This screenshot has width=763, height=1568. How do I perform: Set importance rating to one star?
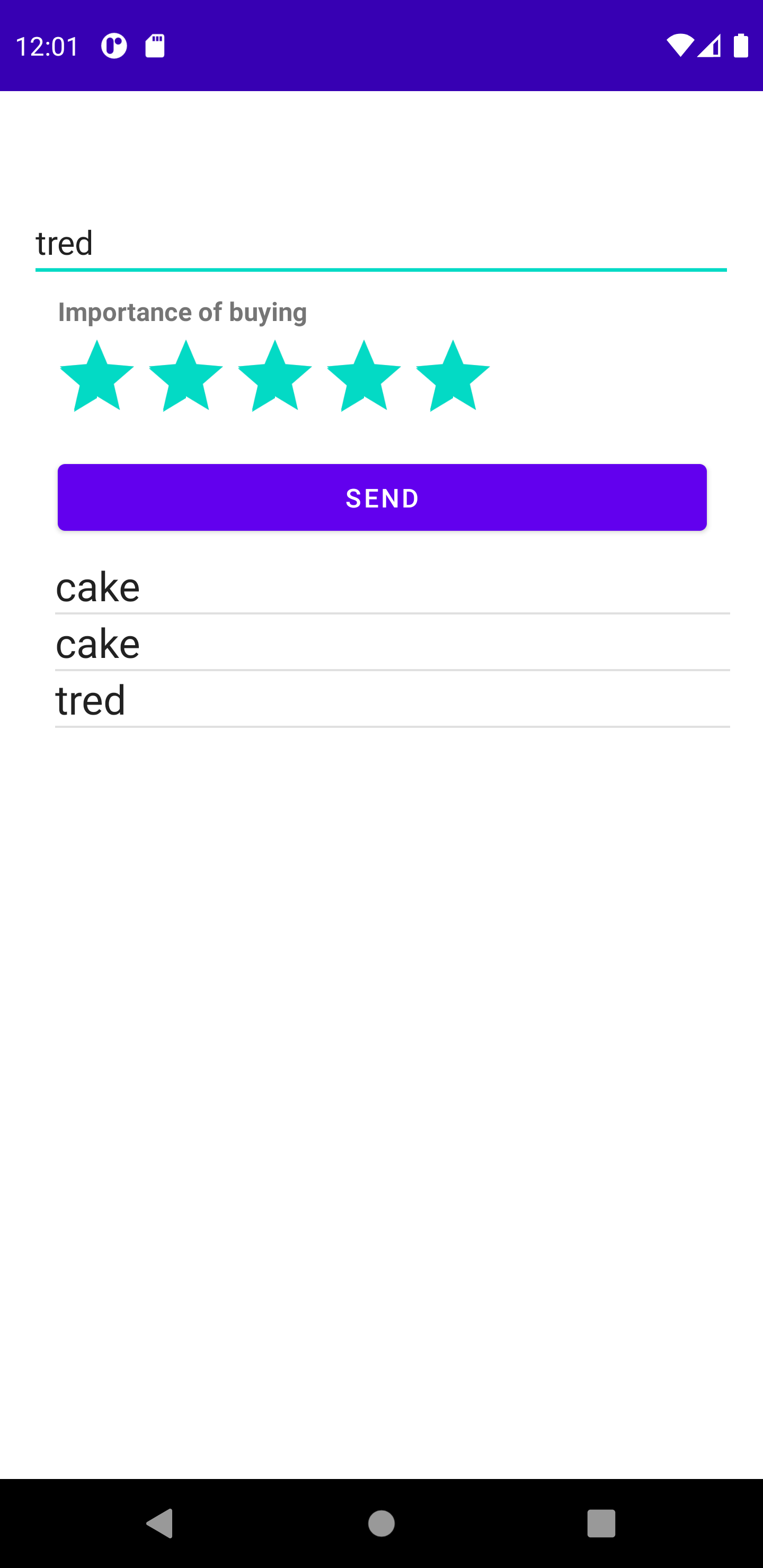97,376
